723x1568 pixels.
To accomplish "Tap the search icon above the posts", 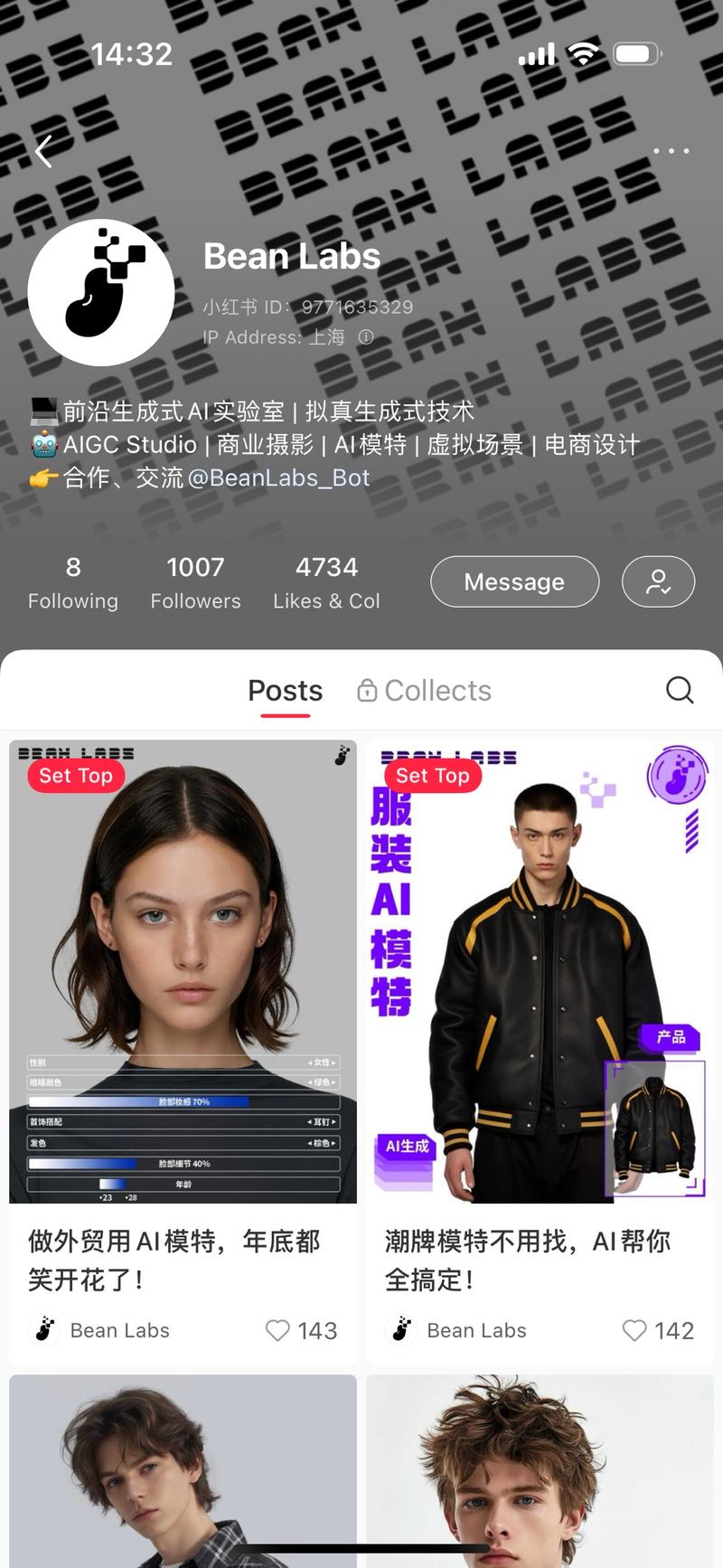I will pyautogui.click(x=680, y=690).
